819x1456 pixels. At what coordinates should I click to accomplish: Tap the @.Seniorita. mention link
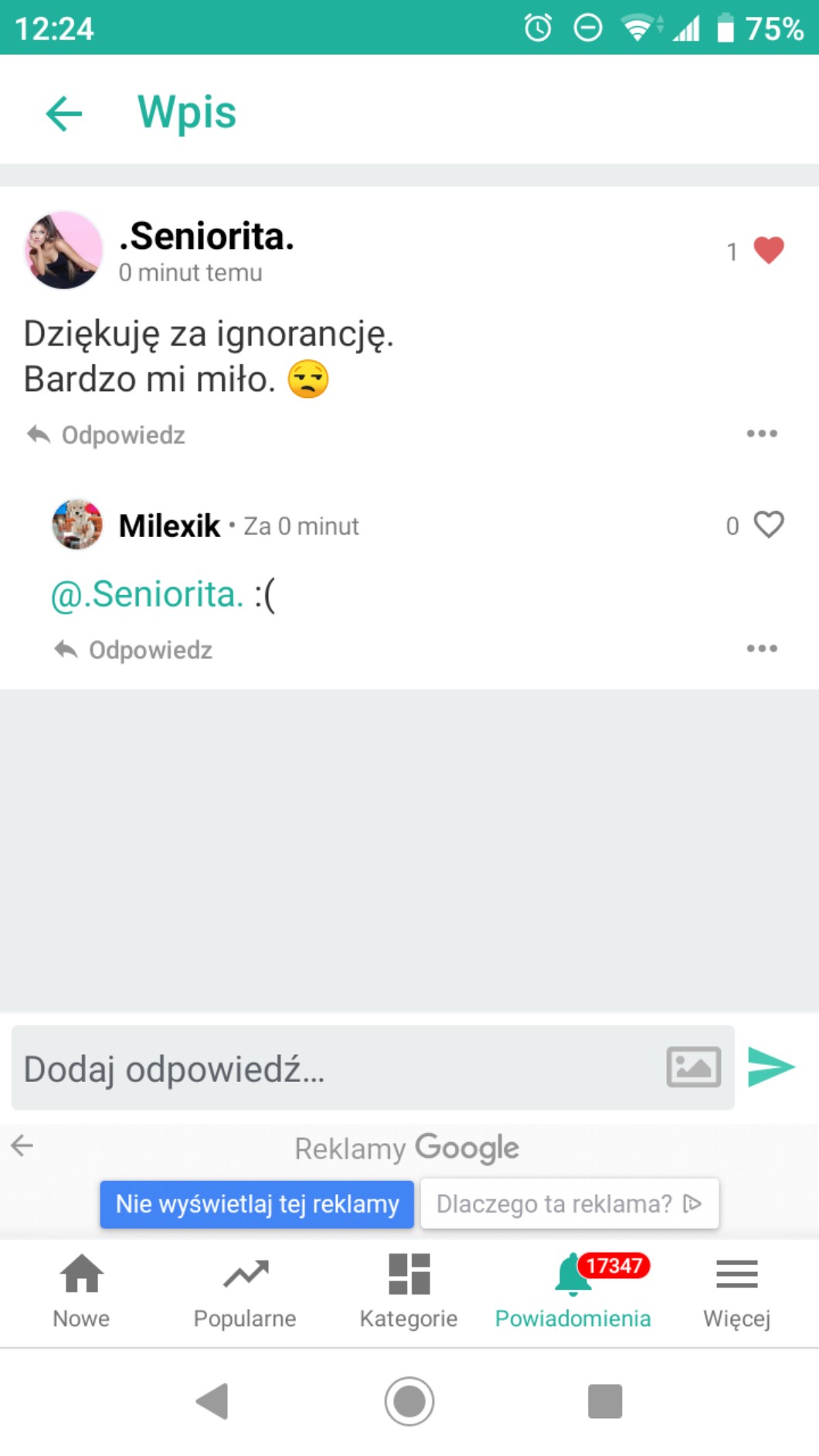pyautogui.click(x=148, y=594)
